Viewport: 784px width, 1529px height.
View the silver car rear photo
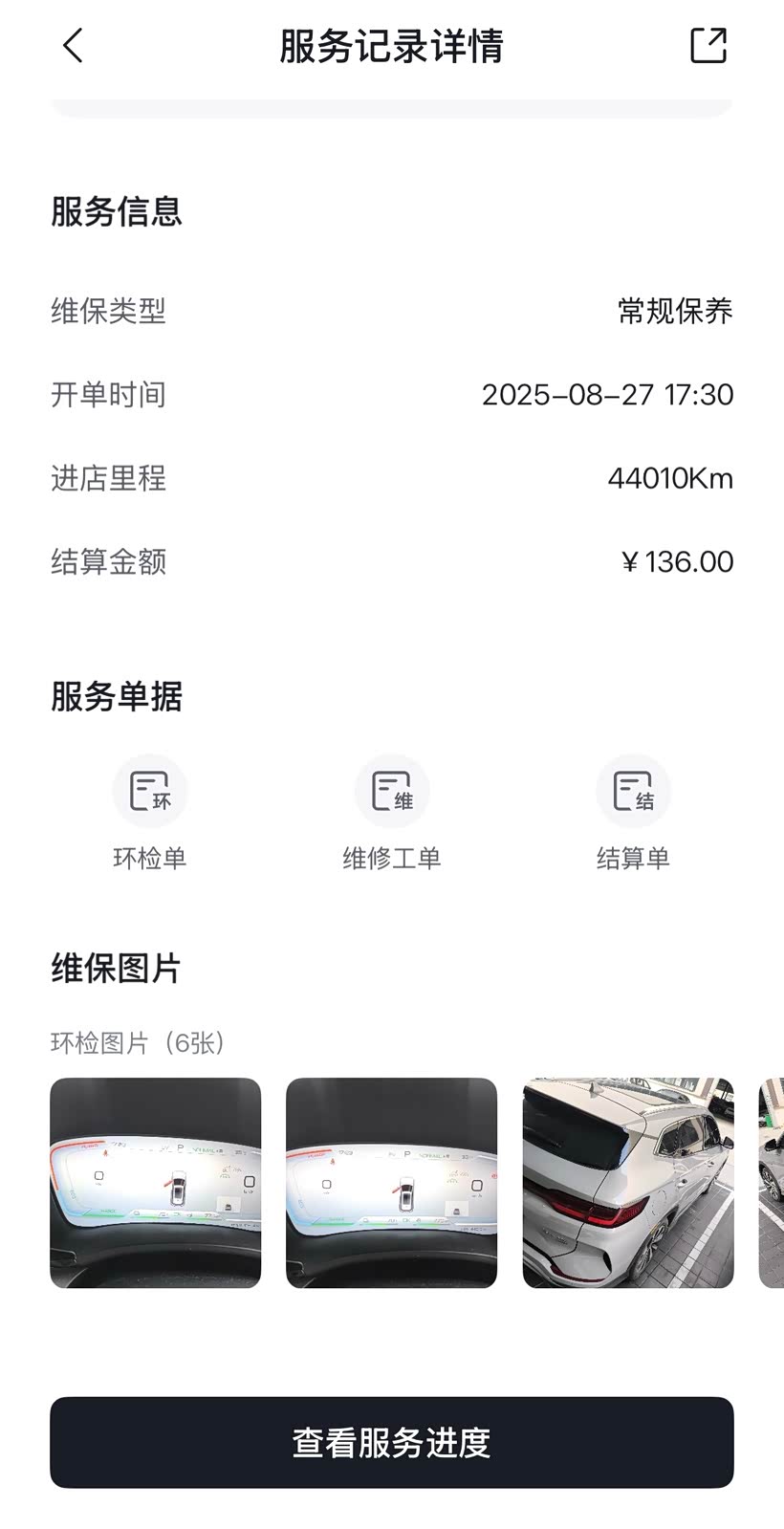[628, 1183]
